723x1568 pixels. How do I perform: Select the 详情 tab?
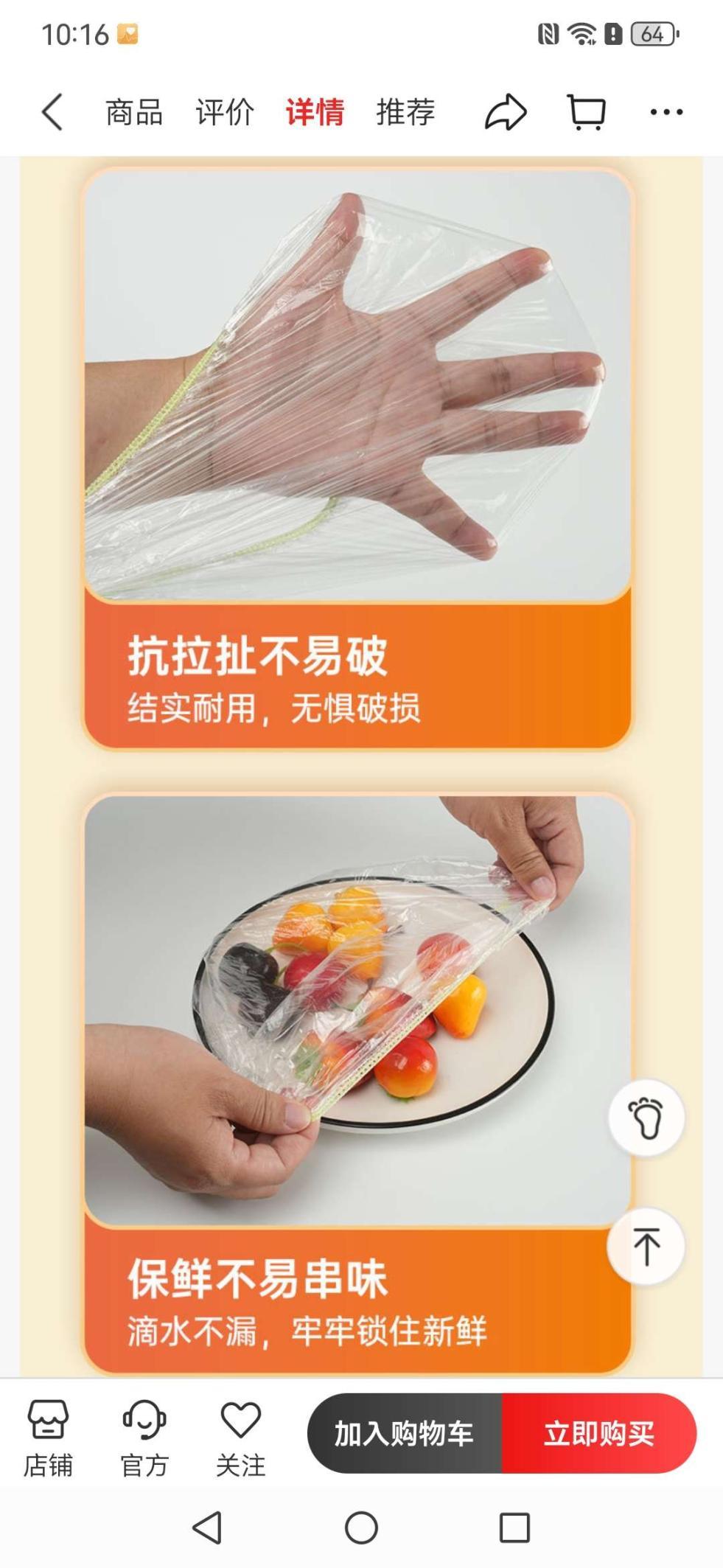[315, 112]
